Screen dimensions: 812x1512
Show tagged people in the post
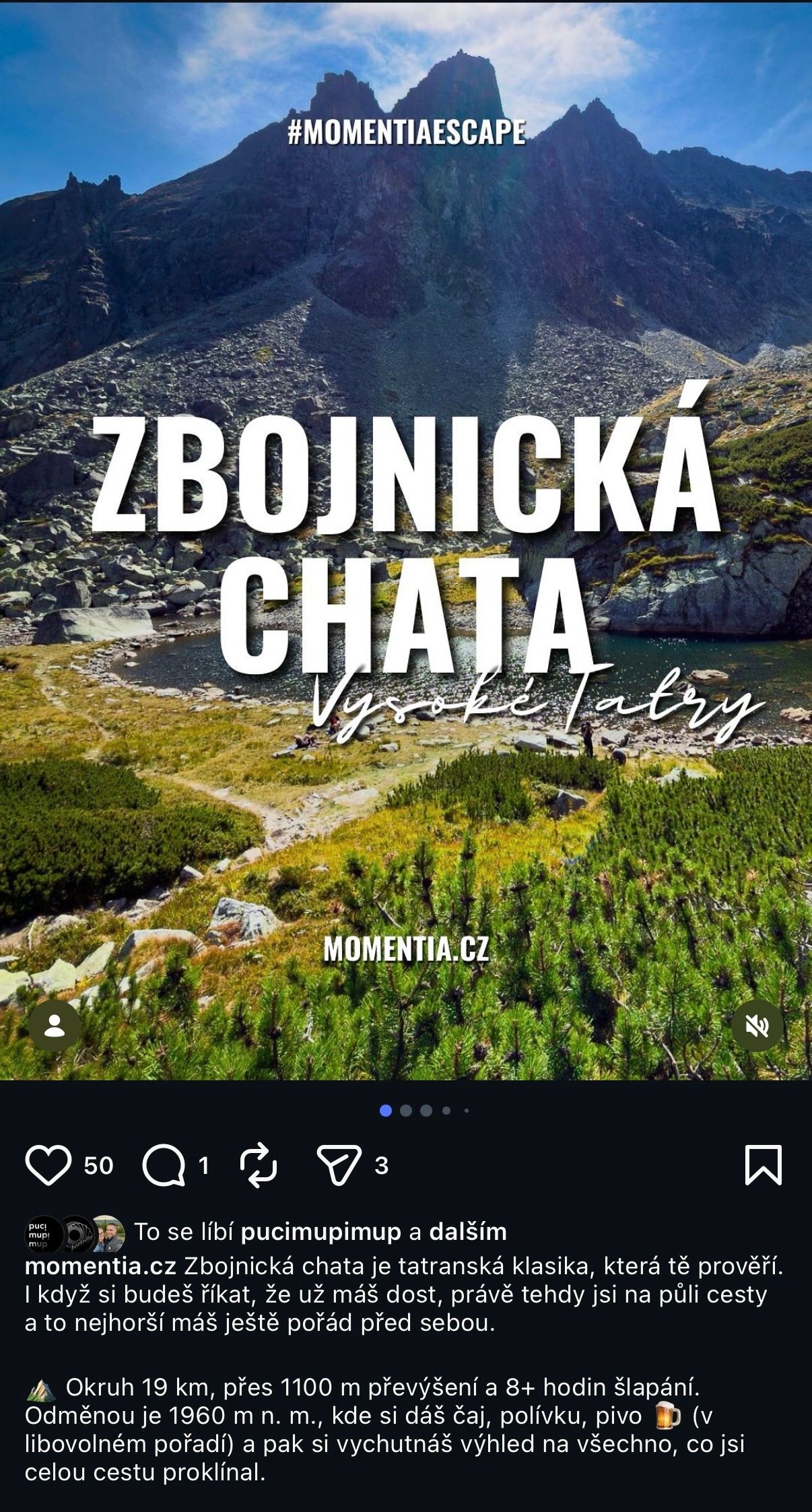(55, 1026)
